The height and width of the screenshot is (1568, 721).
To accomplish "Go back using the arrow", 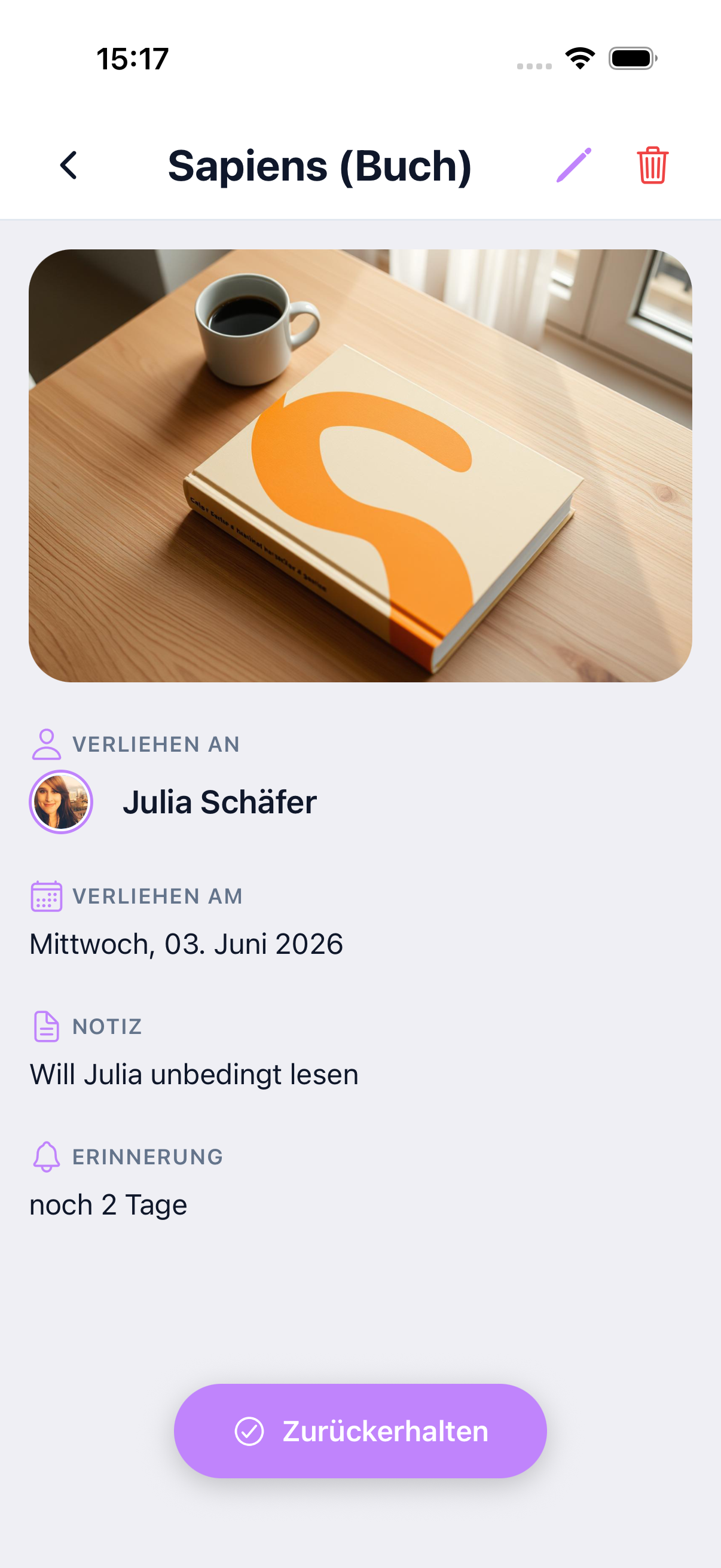I will pyautogui.click(x=69, y=166).
